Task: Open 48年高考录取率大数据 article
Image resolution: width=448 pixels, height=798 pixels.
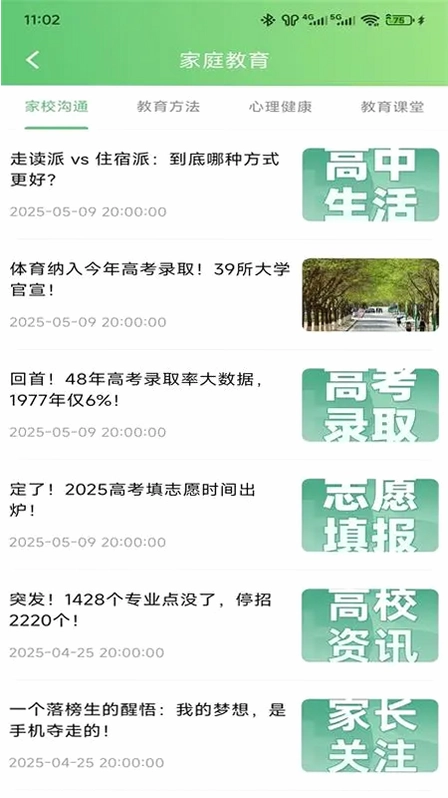Action: click(224, 405)
